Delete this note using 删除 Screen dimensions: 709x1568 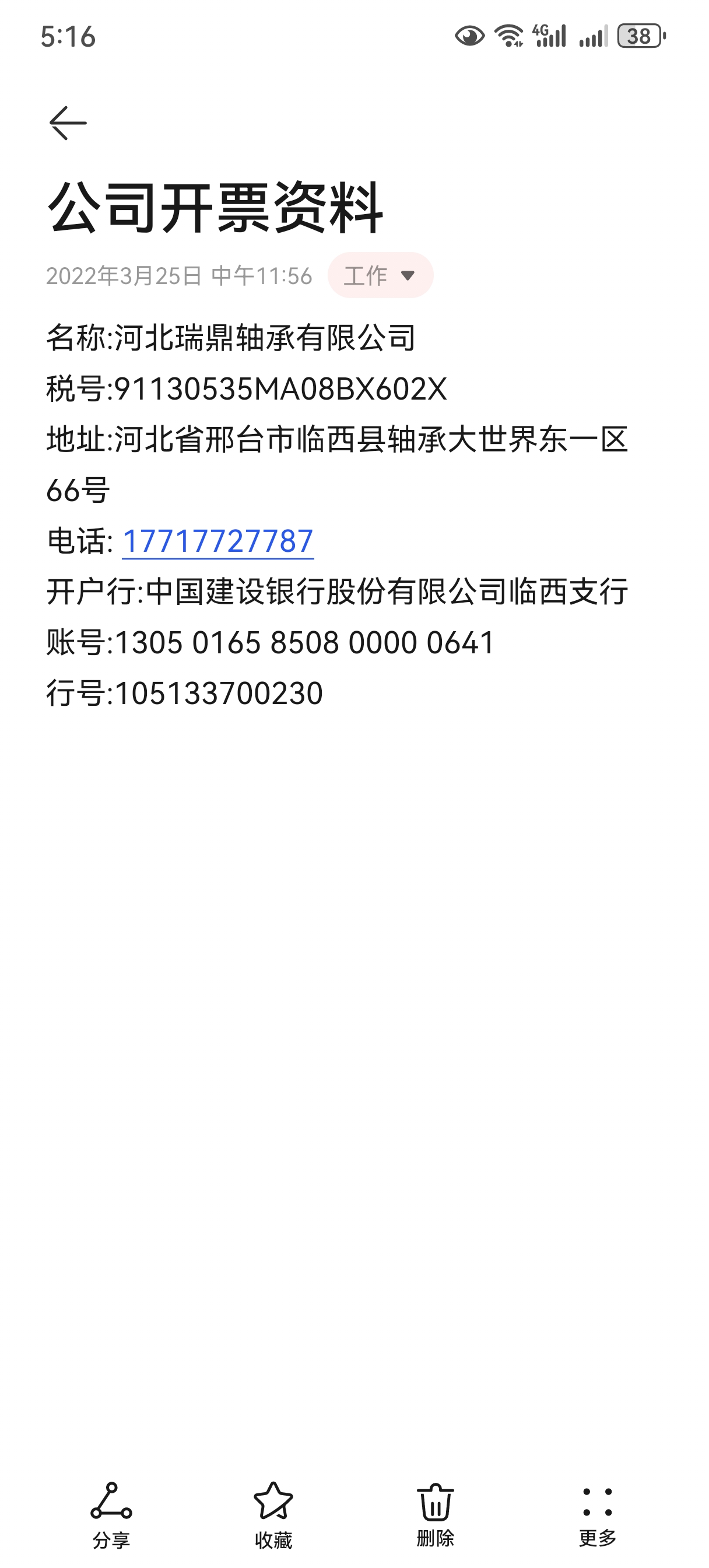435,1514
